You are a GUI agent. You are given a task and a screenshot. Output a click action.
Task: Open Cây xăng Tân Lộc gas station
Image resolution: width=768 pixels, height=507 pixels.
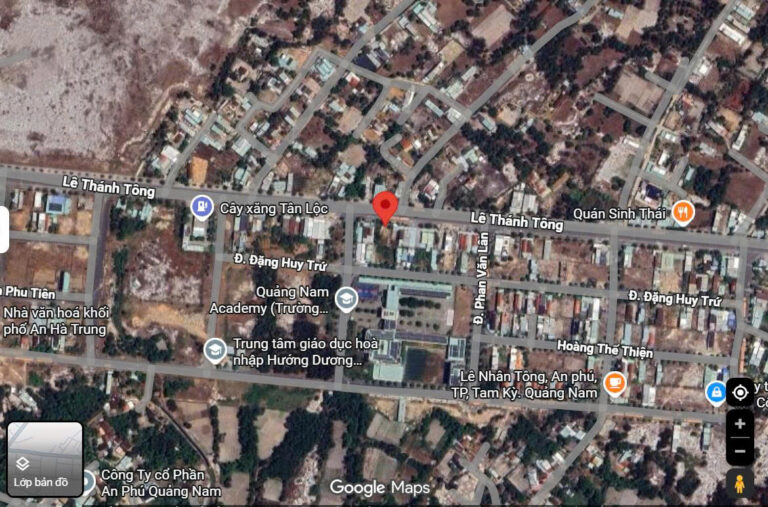click(x=201, y=207)
